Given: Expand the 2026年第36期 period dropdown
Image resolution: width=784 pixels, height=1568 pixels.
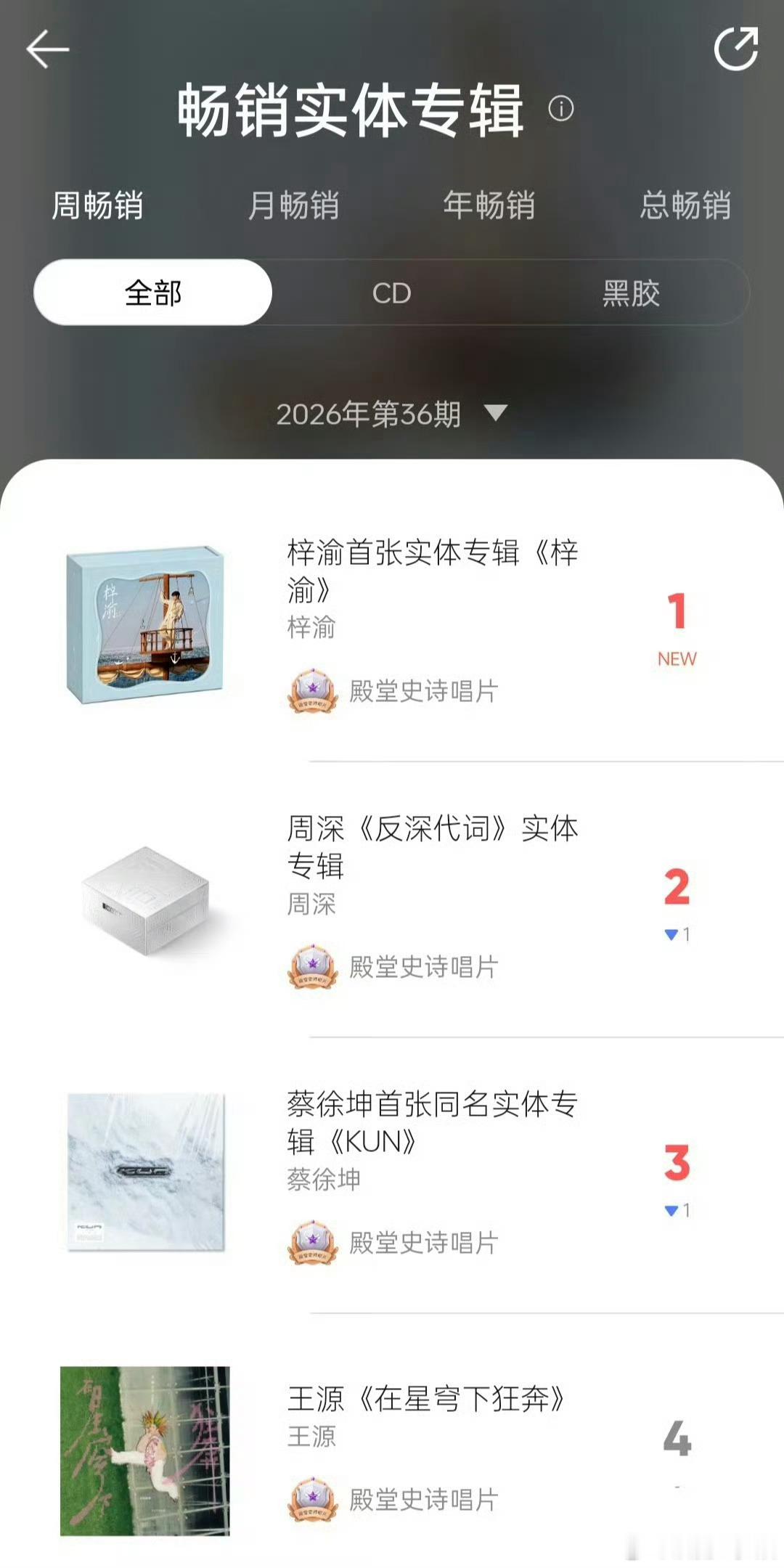Looking at the screenshot, I should [392, 414].
